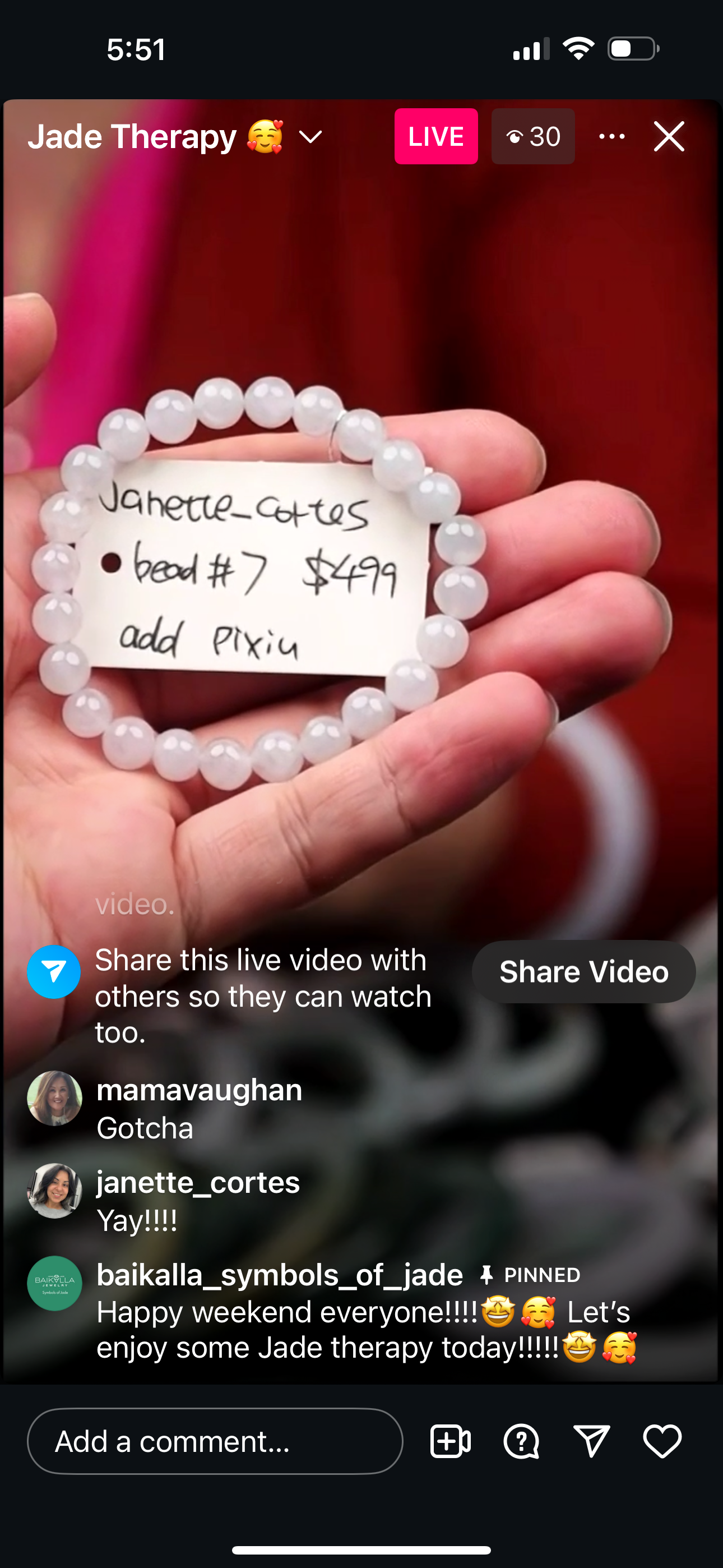View mamavaughan's profile from her comment
This screenshot has width=723, height=1568.
click(x=55, y=1098)
